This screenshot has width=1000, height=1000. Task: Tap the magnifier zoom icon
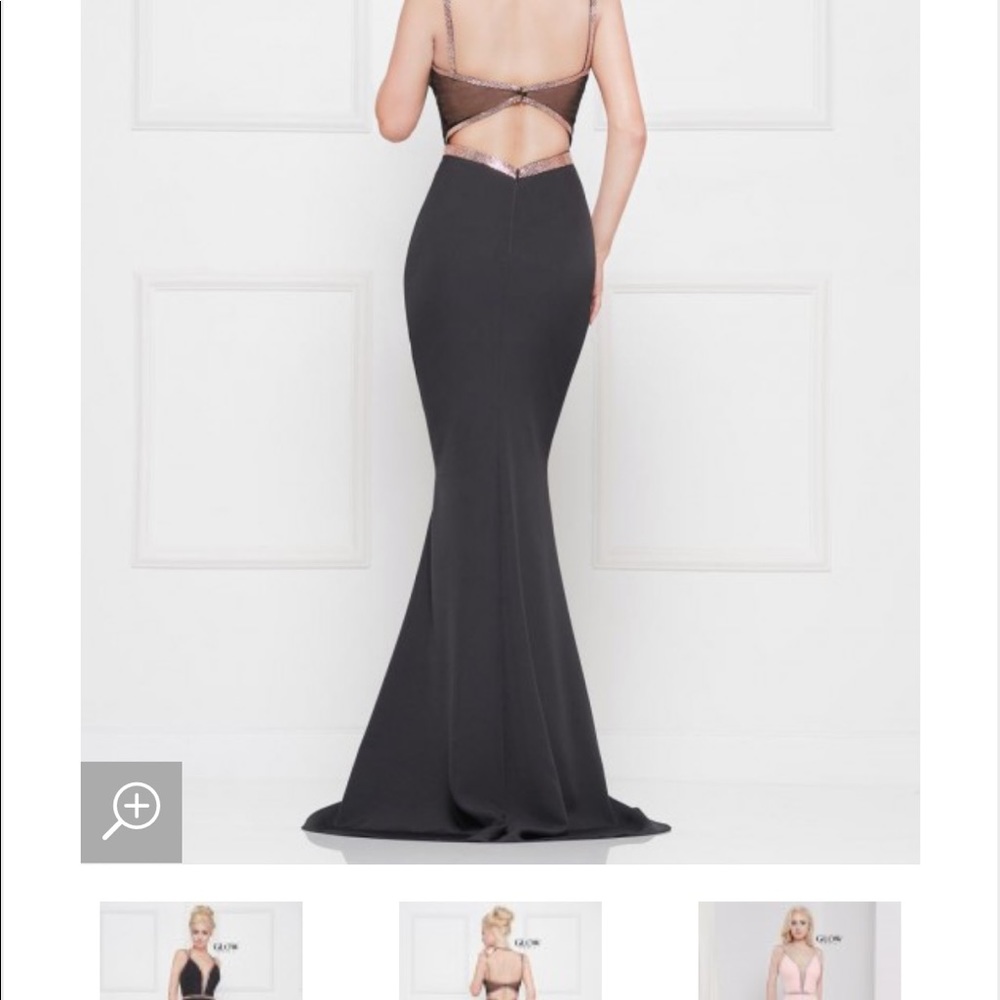pyautogui.click(x=131, y=811)
